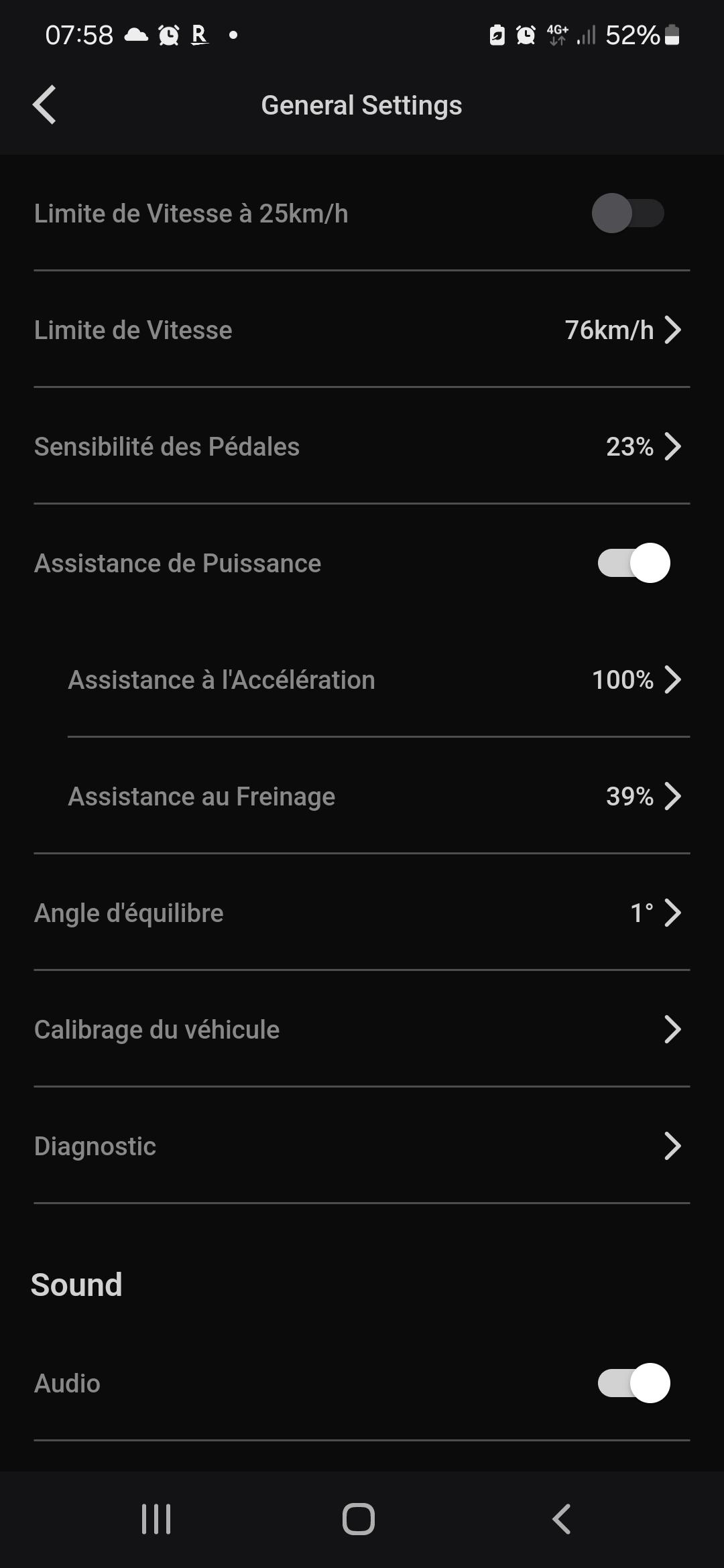Disable the Audio switch

[633, 1383]
